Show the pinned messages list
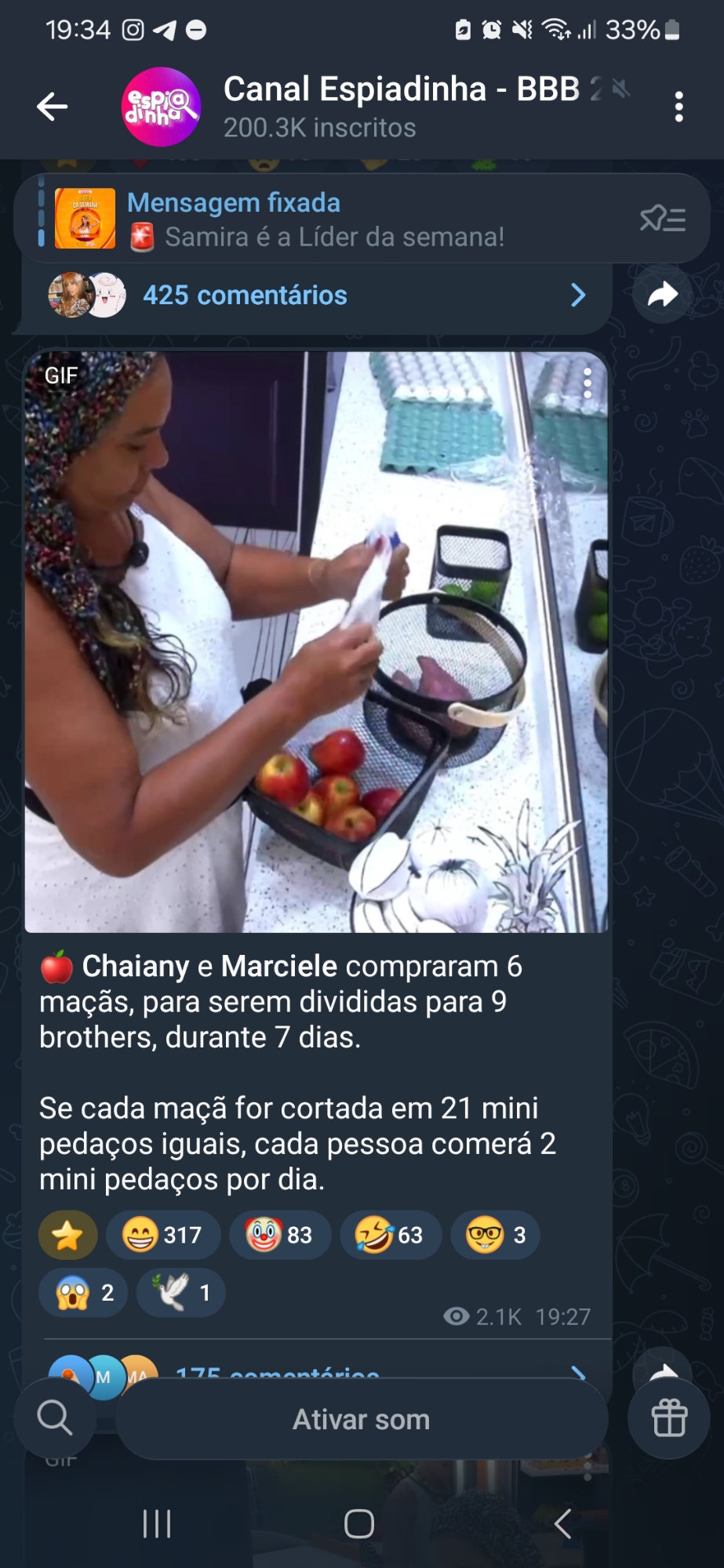 click(663, 219)
